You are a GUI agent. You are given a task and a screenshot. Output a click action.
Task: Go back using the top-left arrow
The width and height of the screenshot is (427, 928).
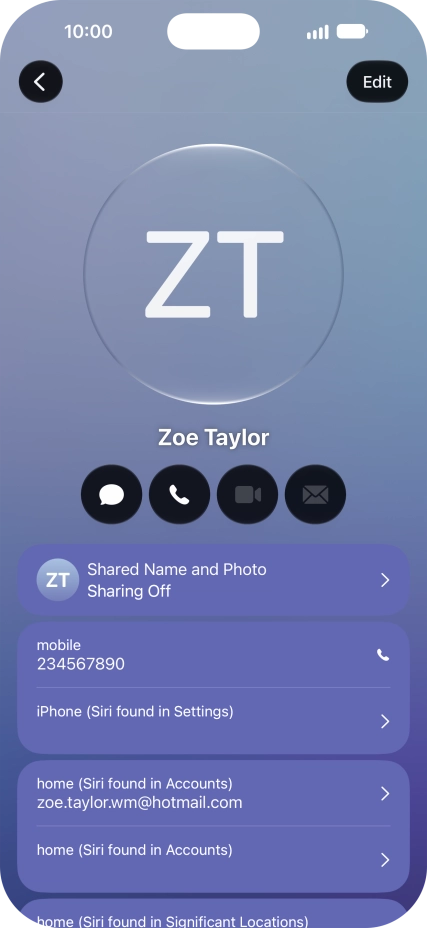point(40,82)
